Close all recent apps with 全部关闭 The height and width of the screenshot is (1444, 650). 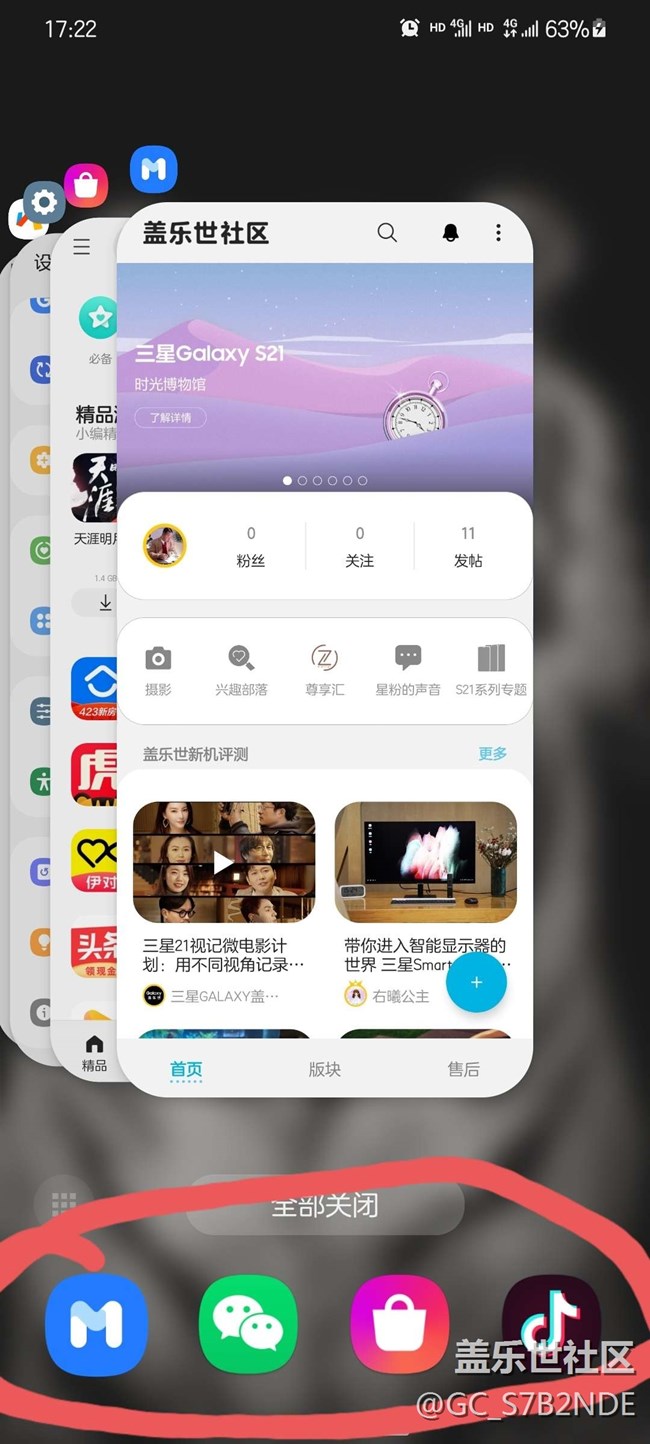(x=325, y=1206)
